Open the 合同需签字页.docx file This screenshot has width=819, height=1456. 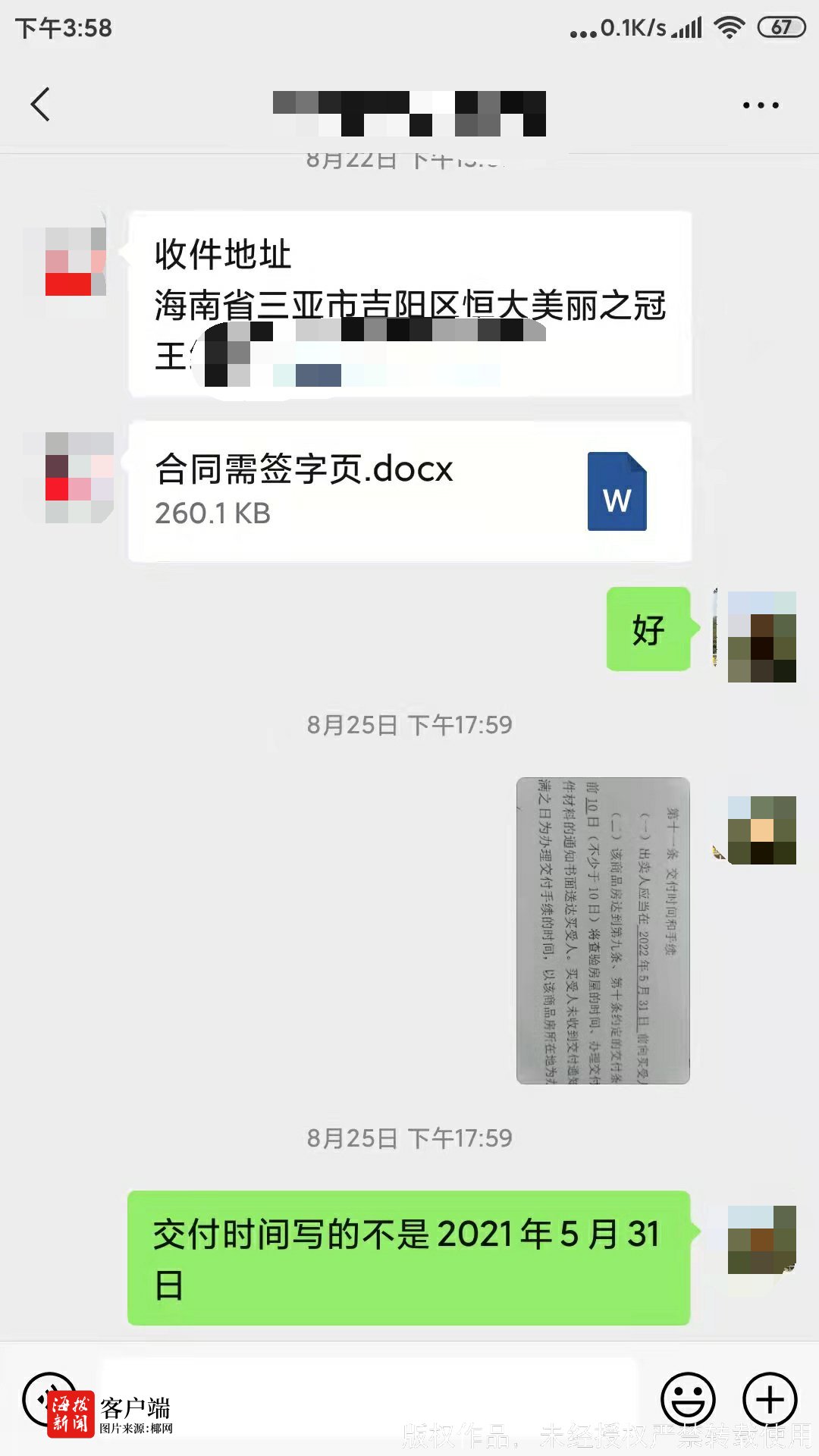click(x=409, y=491)
